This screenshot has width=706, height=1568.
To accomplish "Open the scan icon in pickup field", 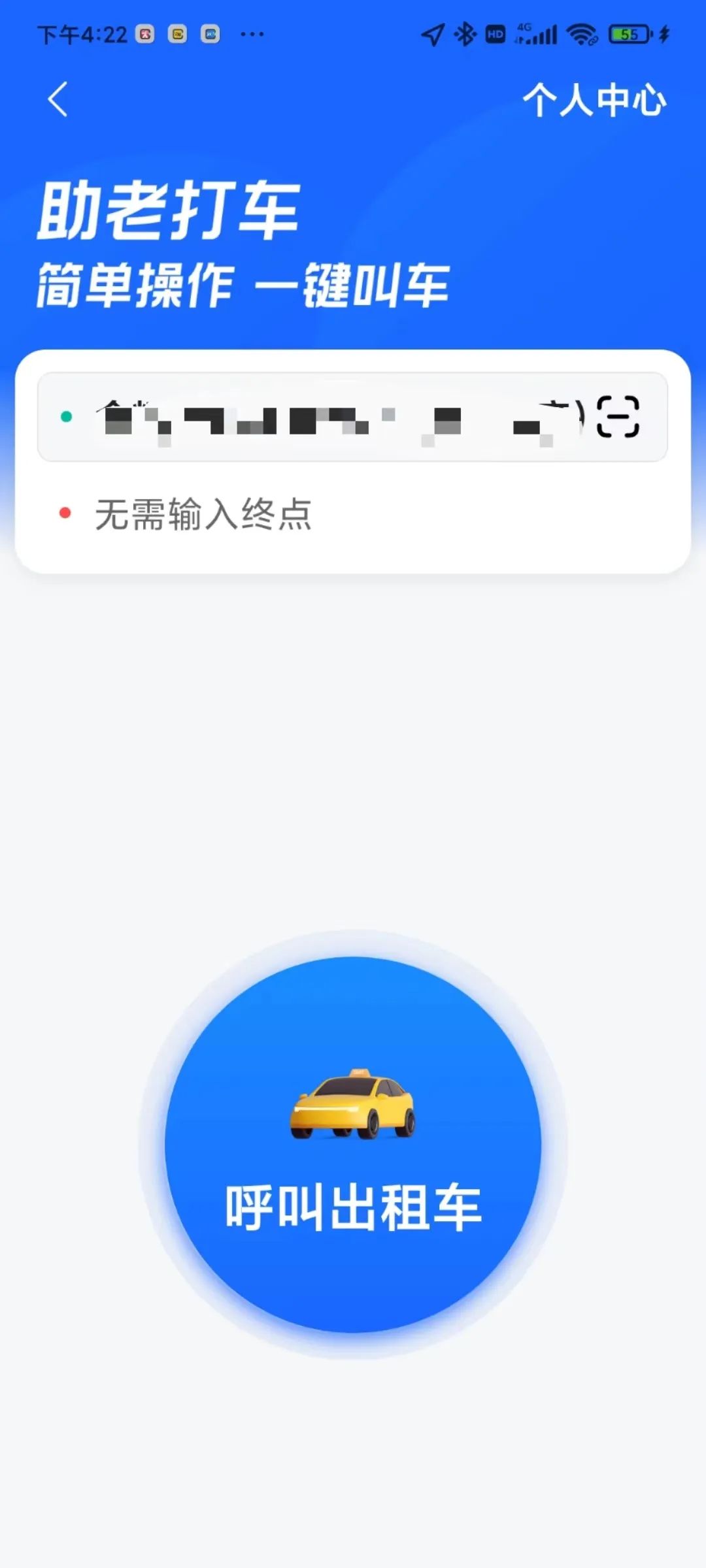I will pyautogui.click(x=618, y=417).
